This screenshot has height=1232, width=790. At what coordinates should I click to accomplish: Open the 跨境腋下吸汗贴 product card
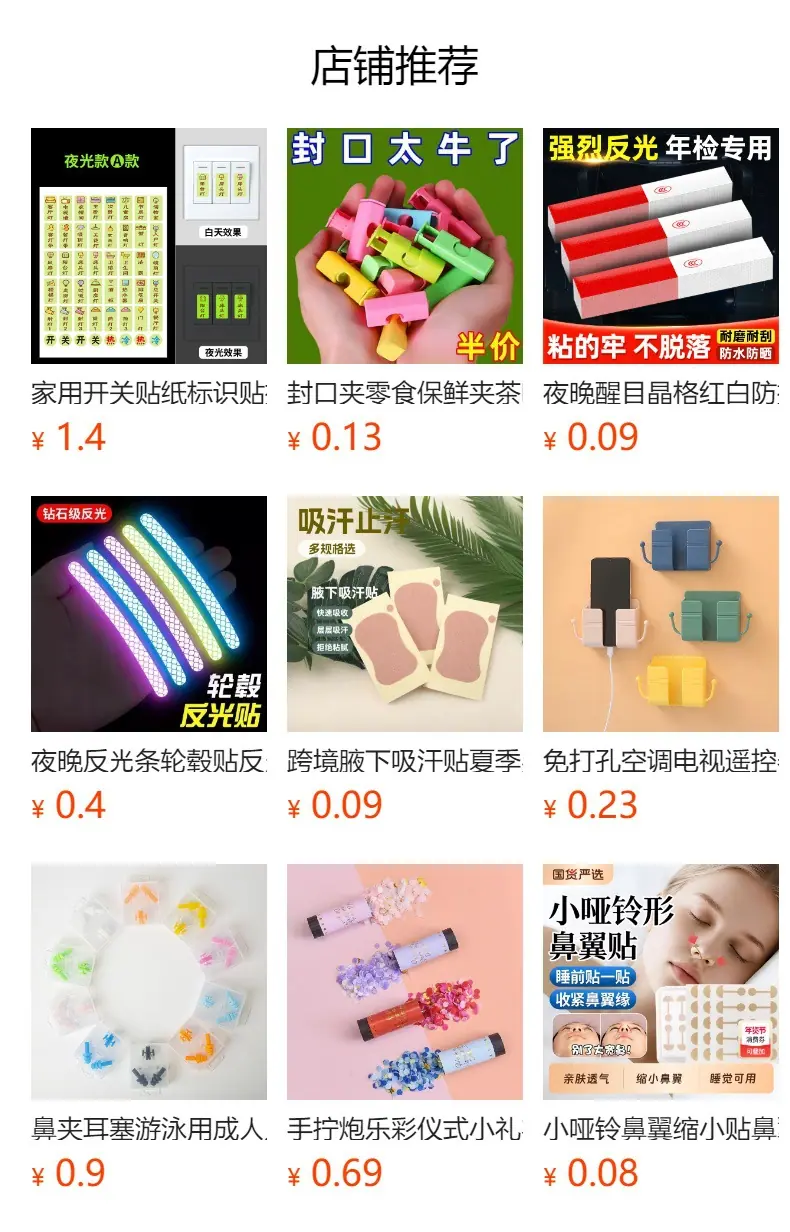point(405,659)
